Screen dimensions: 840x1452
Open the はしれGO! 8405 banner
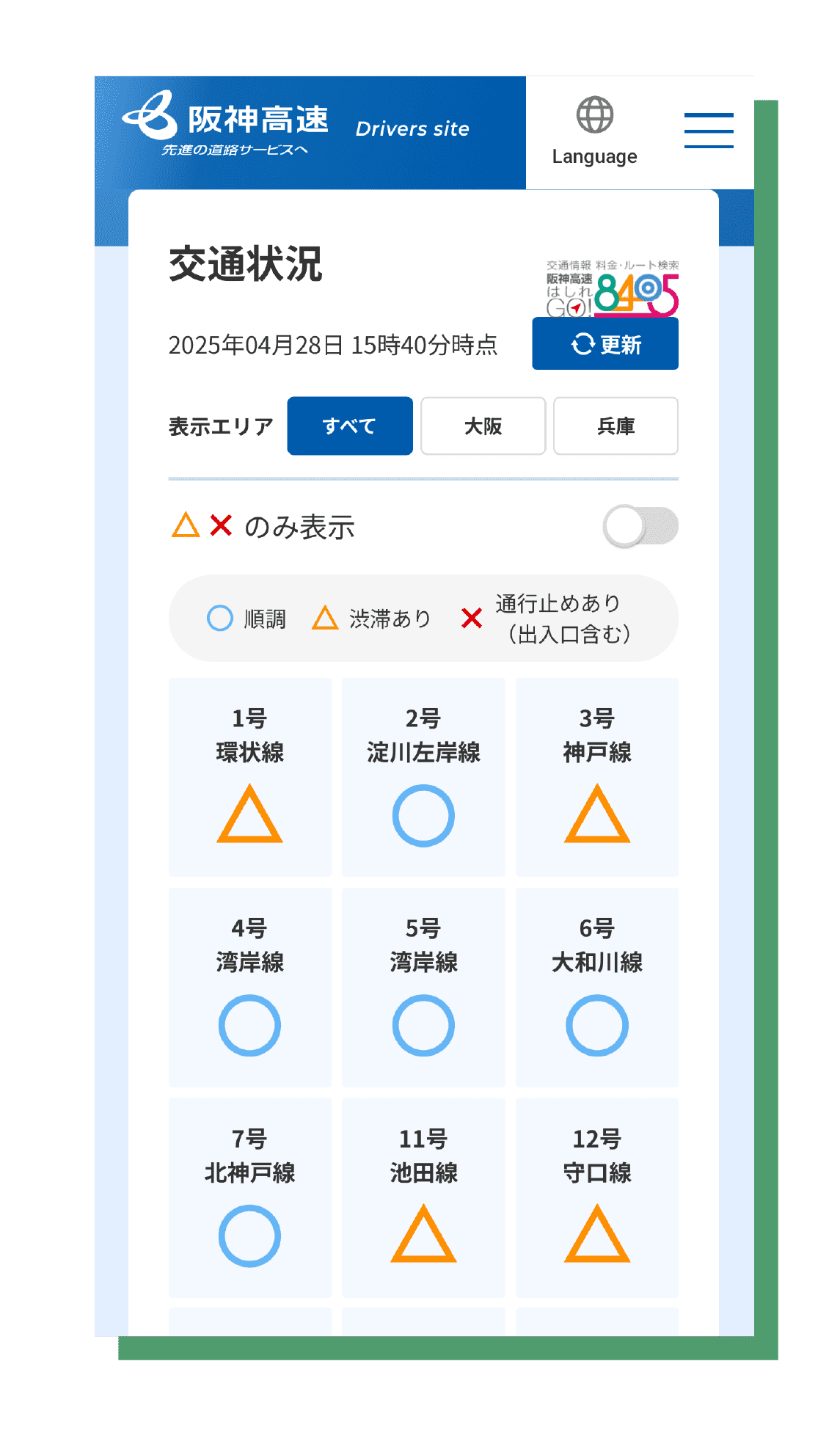pyautogui.click(x=612, y=288)
